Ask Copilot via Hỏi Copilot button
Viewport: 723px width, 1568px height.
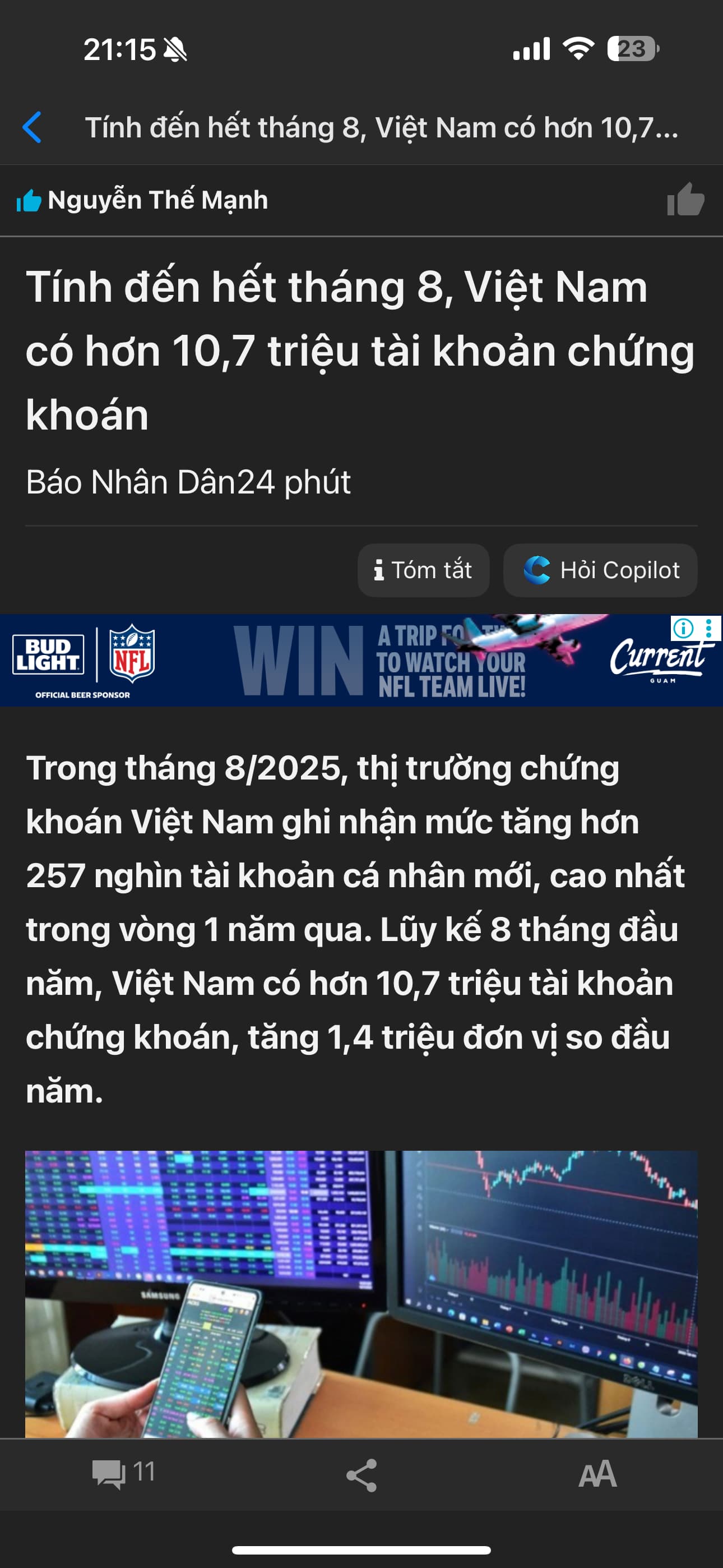click(x=600, y=570)
